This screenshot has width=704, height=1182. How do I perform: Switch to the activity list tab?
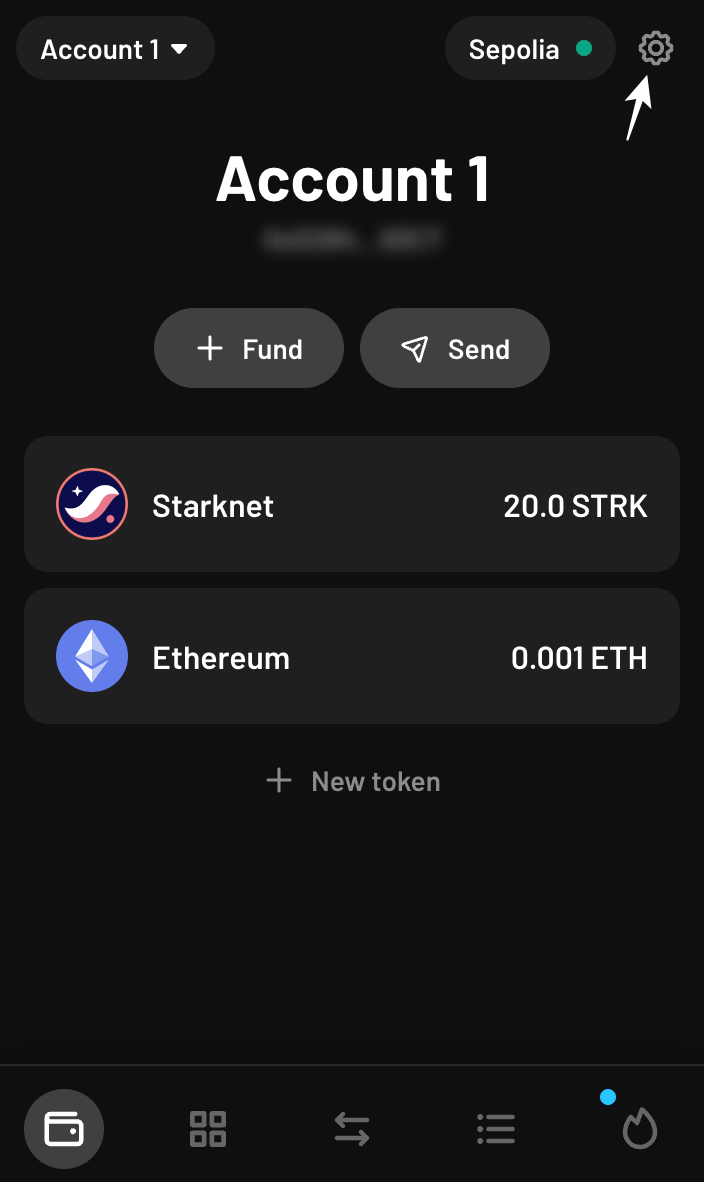point(496,1129)
